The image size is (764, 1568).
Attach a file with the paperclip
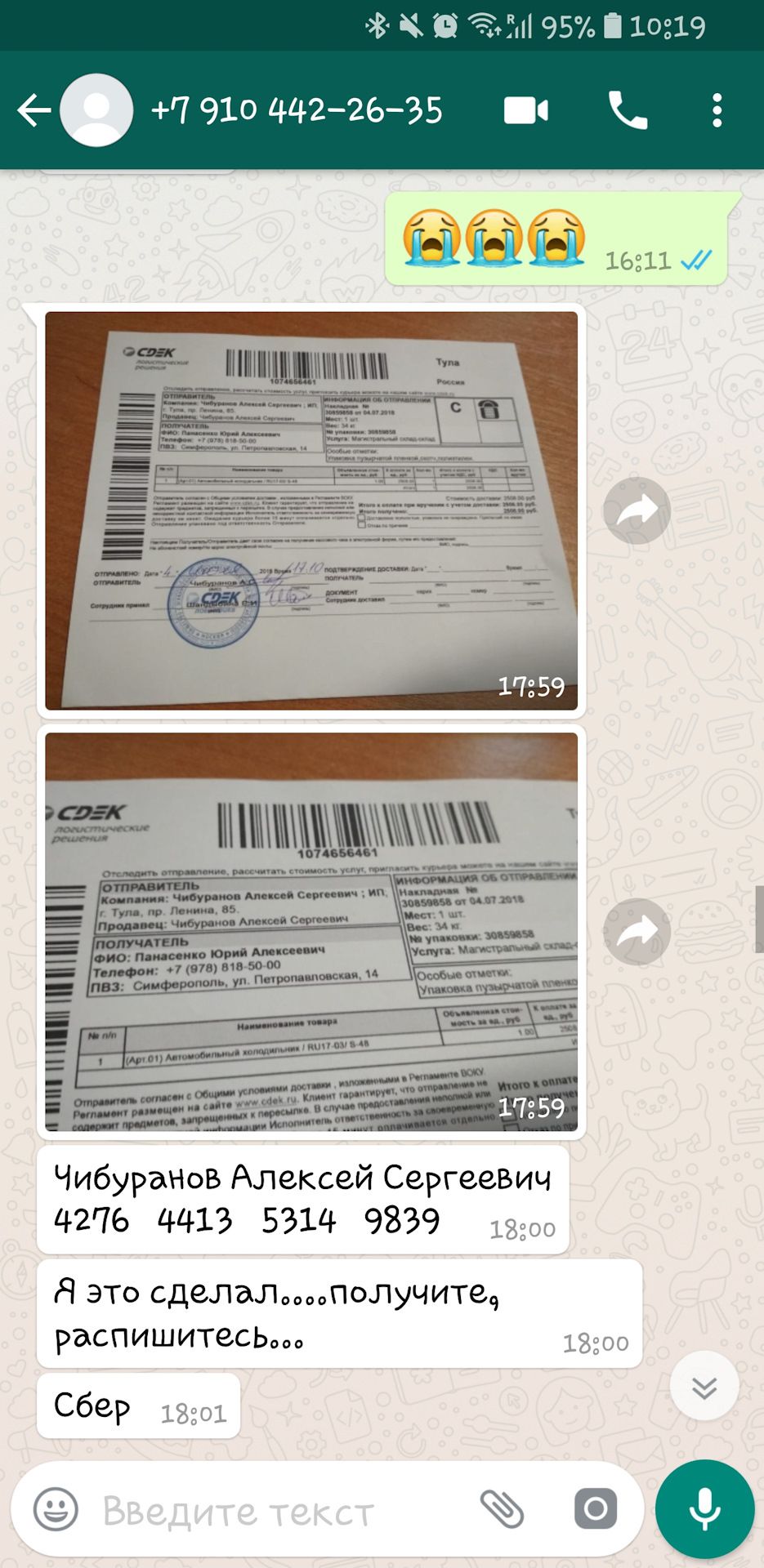click(x=502, y=1509)
